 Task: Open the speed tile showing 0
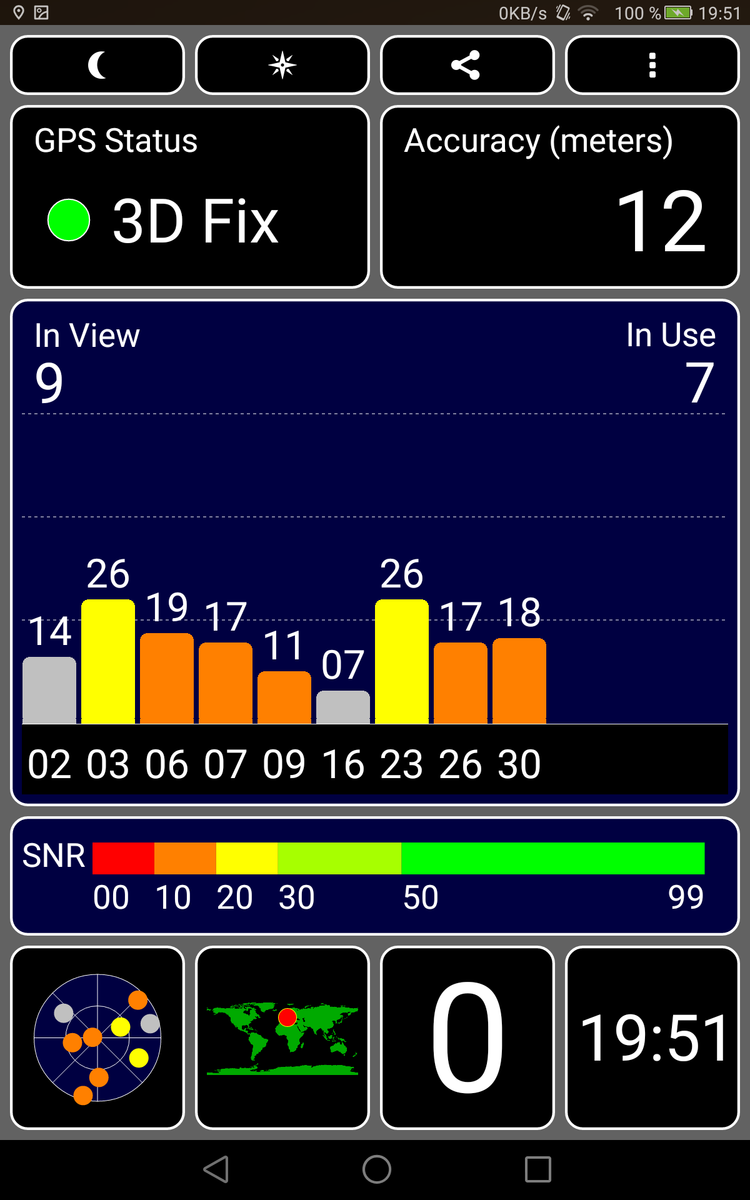467,1037
